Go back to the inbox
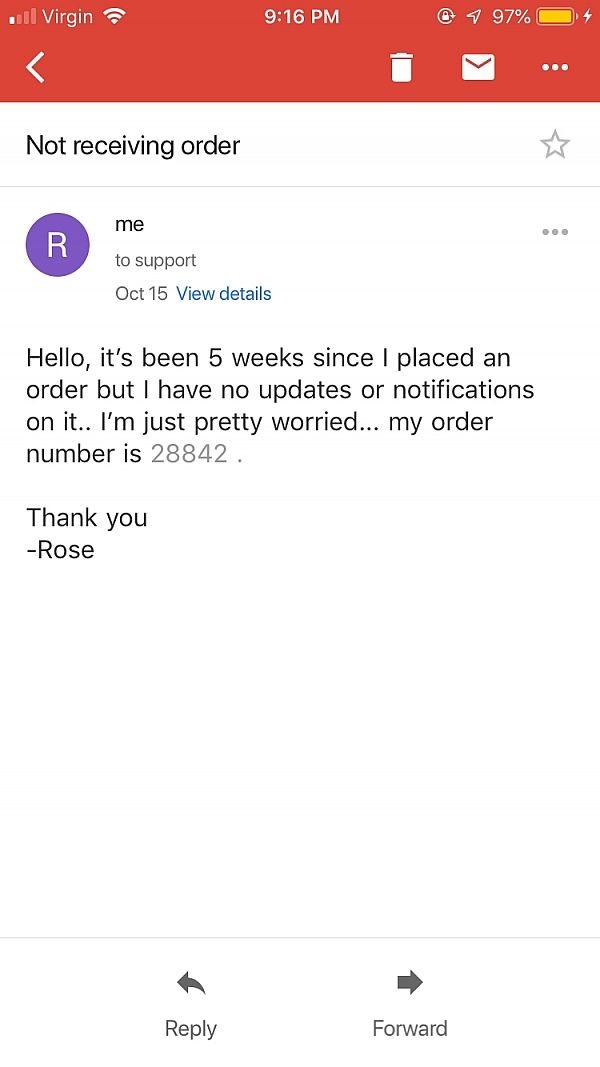This screenshot has width=600, height=1067. [36, 67]
